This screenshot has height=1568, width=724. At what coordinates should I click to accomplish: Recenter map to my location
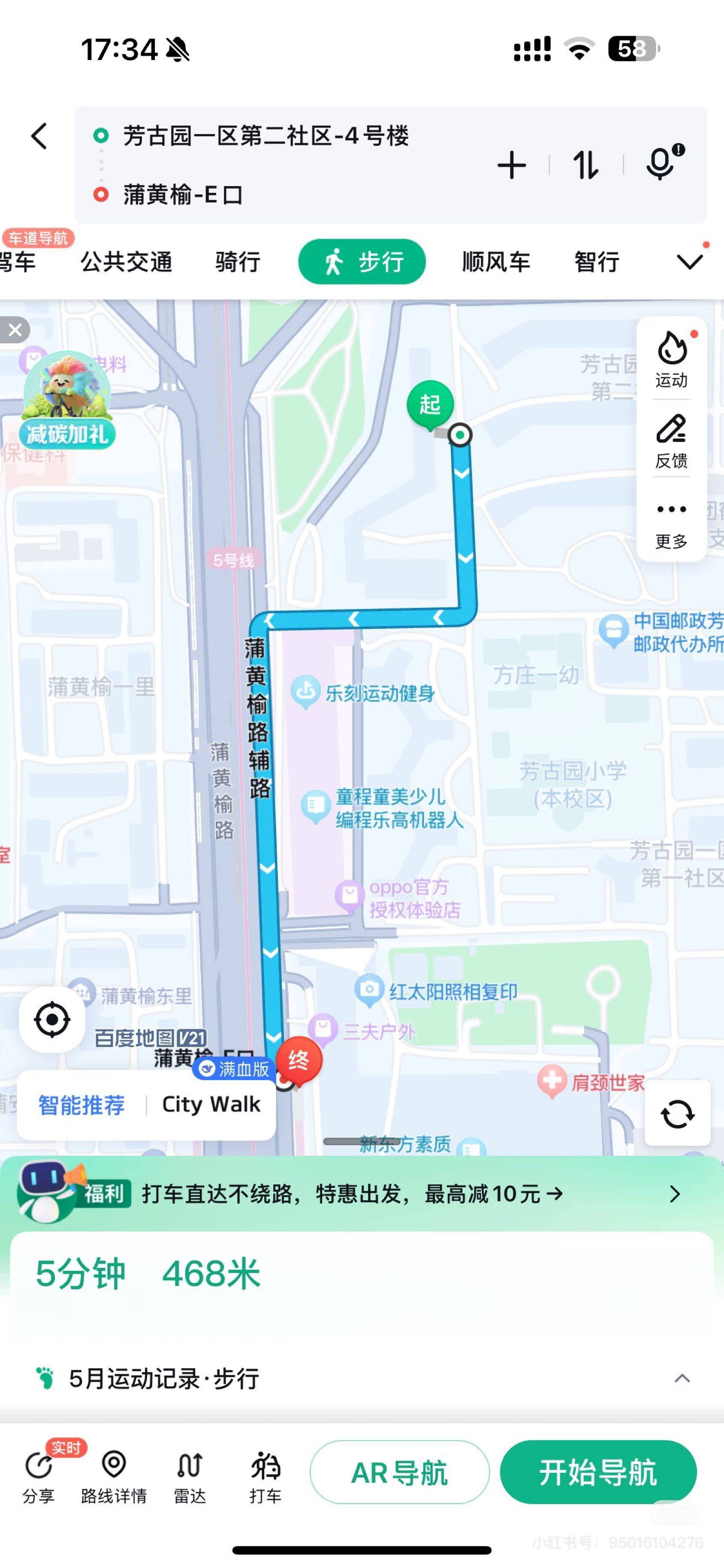click(x=52, y=1019)
